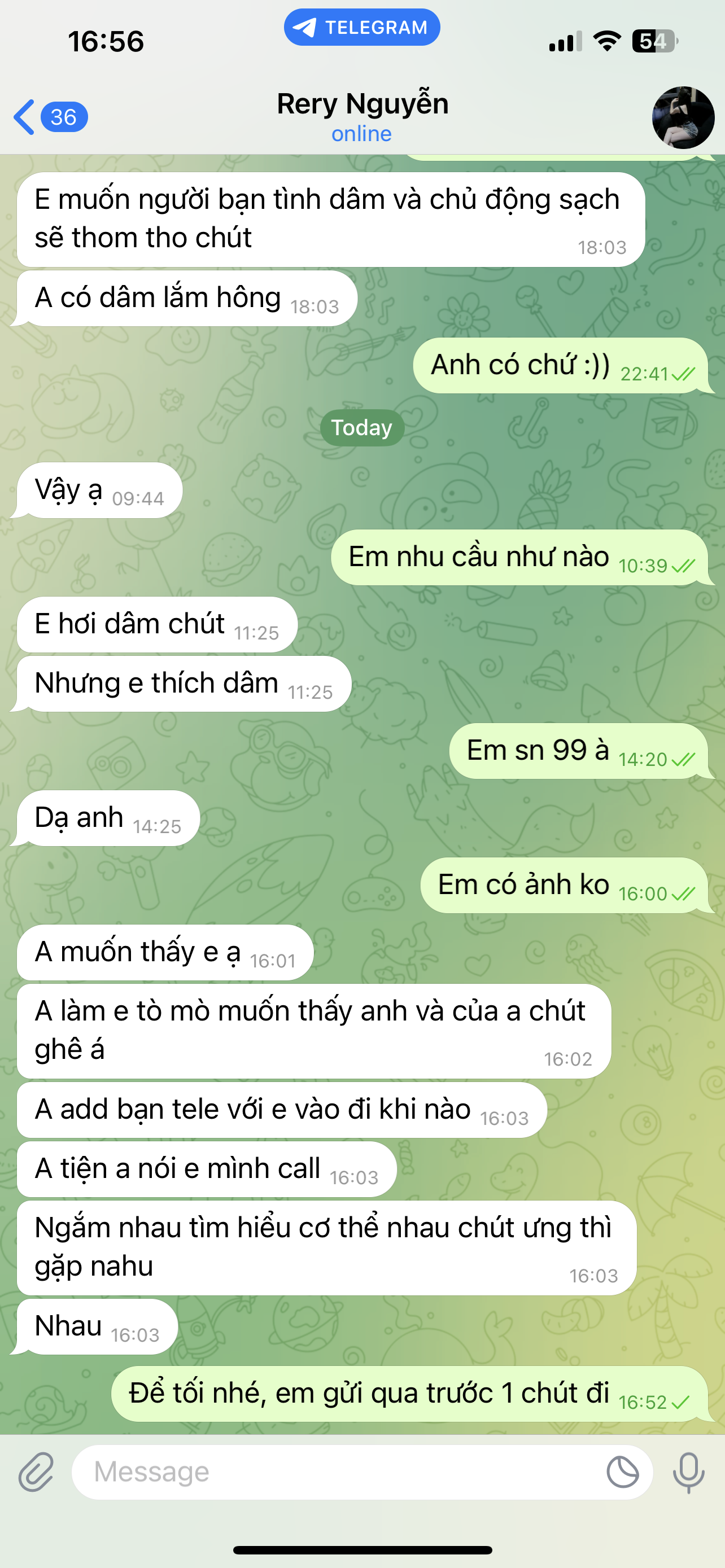The height and width of the screenshot is (1568, 725).
Task: Return to Telegram via the status pill
Action: [x=361, y=28]
